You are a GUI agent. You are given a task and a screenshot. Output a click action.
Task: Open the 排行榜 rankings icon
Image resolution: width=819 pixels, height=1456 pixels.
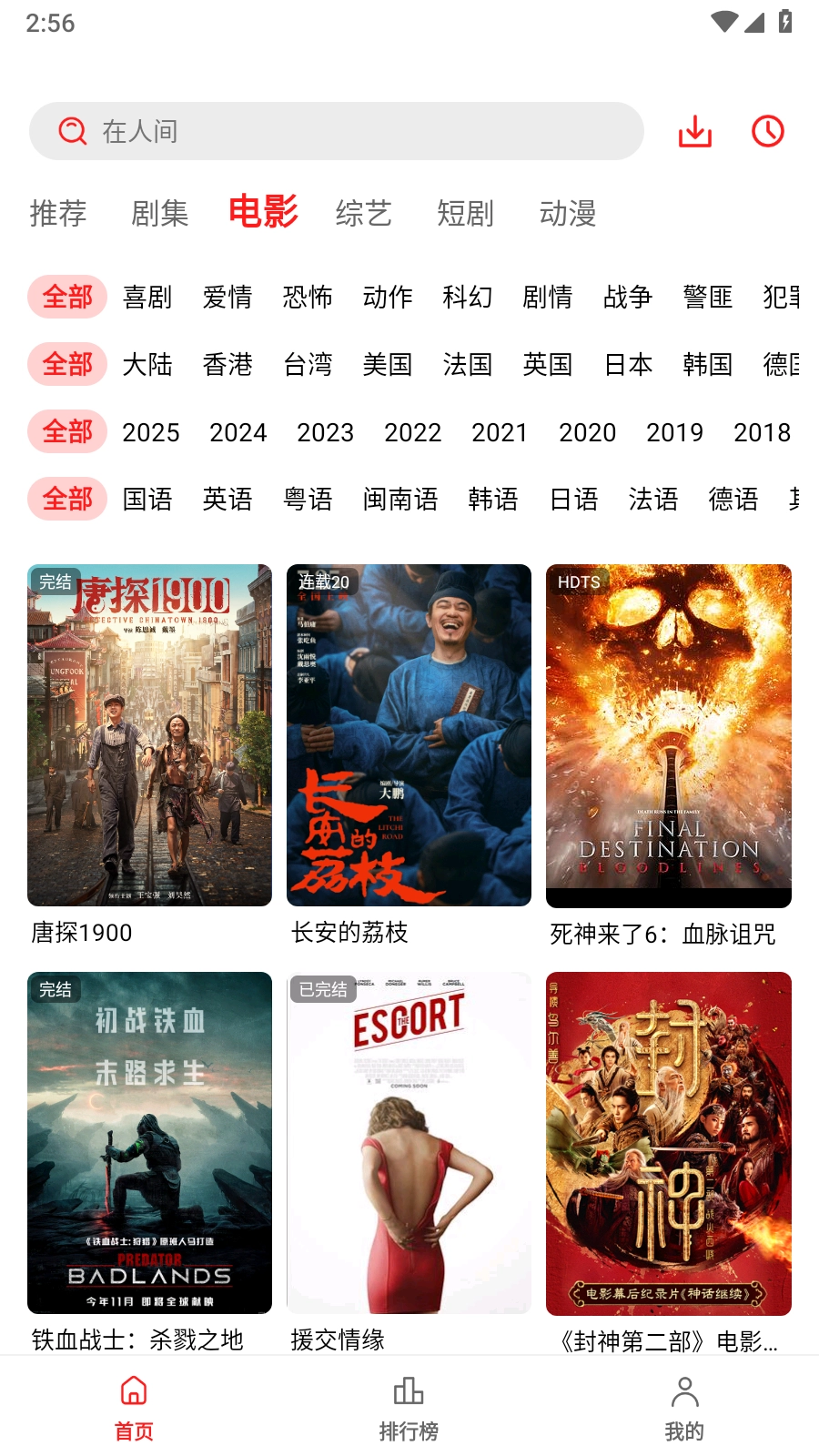pyautogui.click(x=409, y=1392)
